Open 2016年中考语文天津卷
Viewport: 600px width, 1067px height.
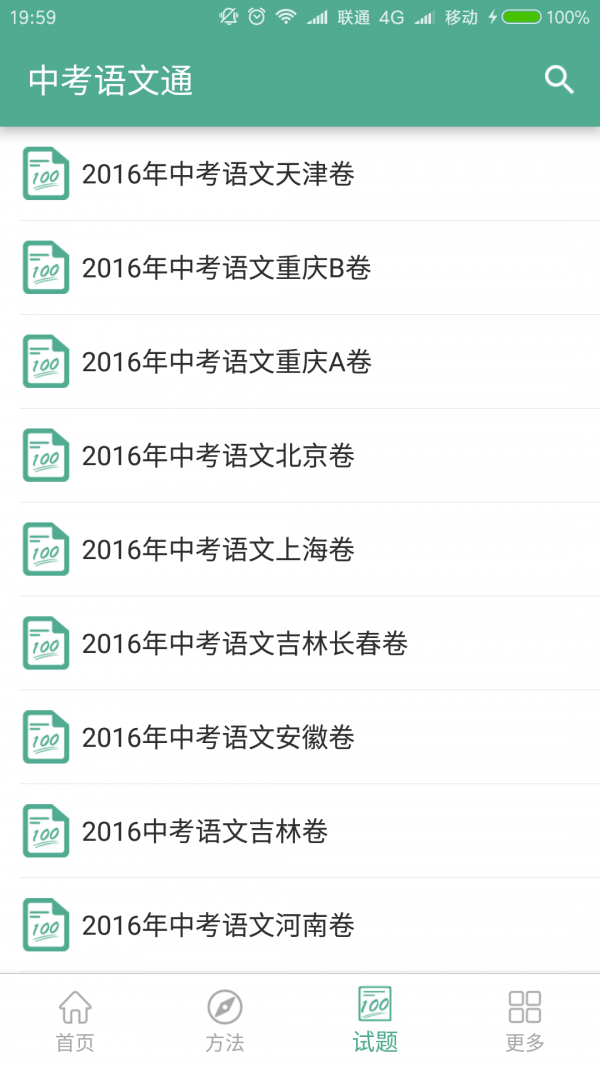point(218,174)
